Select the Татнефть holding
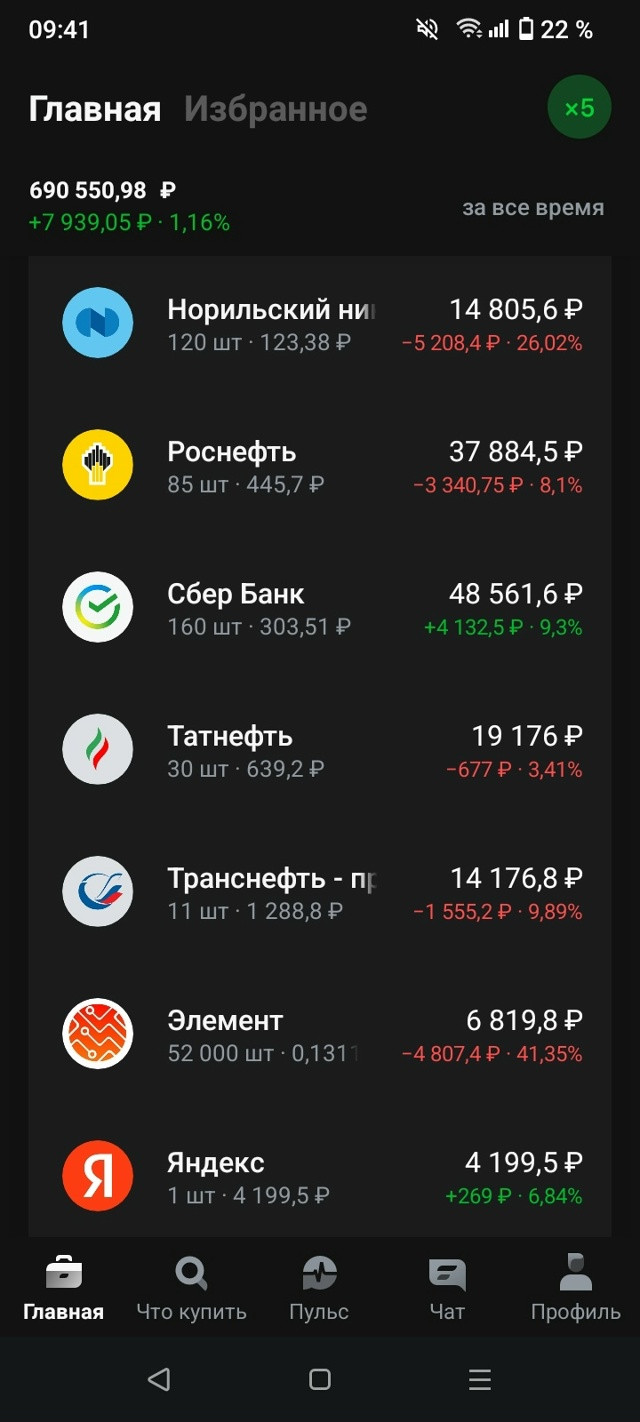The width and height of the screenshot is (640, 1422). pos(320,750)
